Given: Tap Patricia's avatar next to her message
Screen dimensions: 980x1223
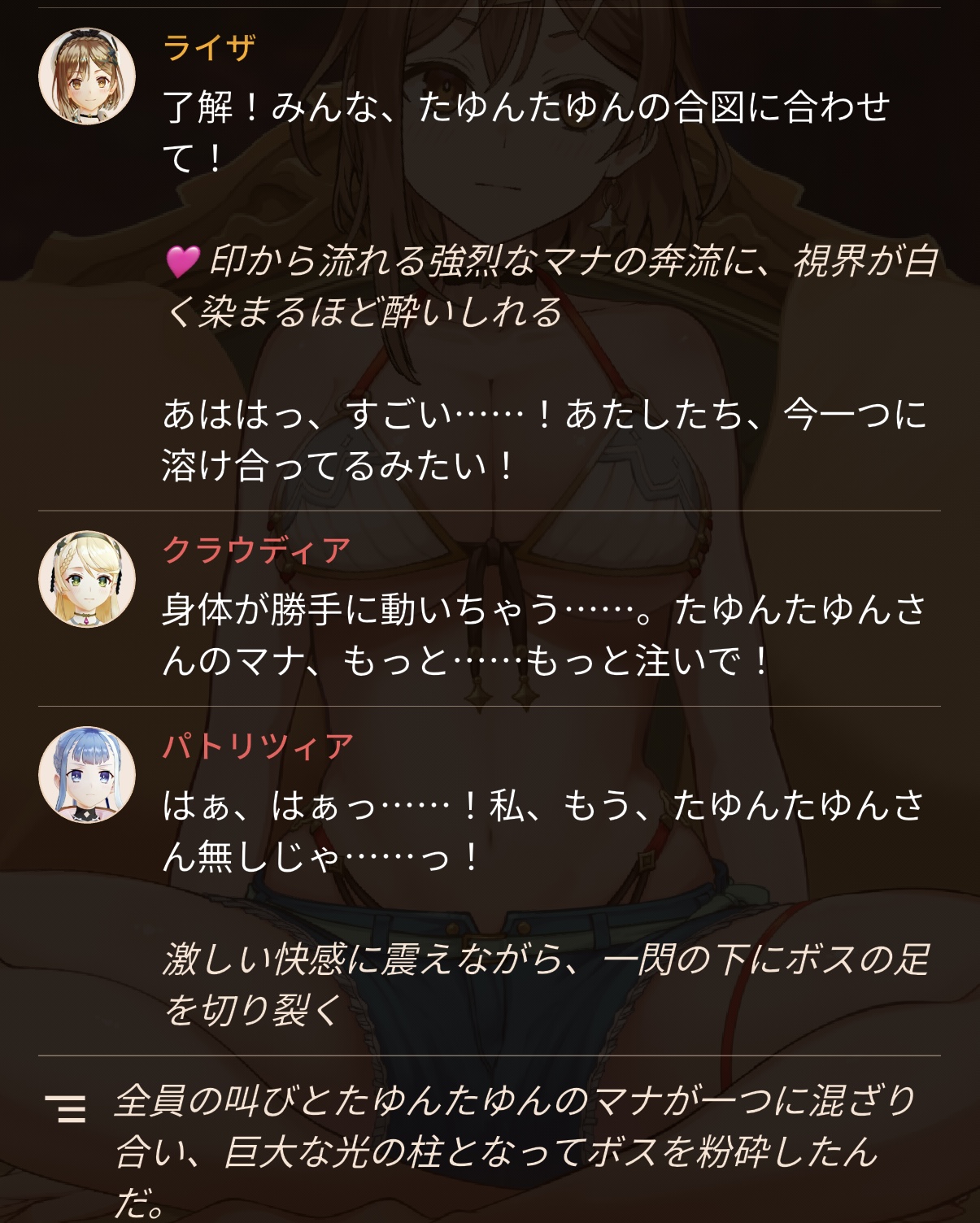Looking at the screenshot, I should pos(87,774).
